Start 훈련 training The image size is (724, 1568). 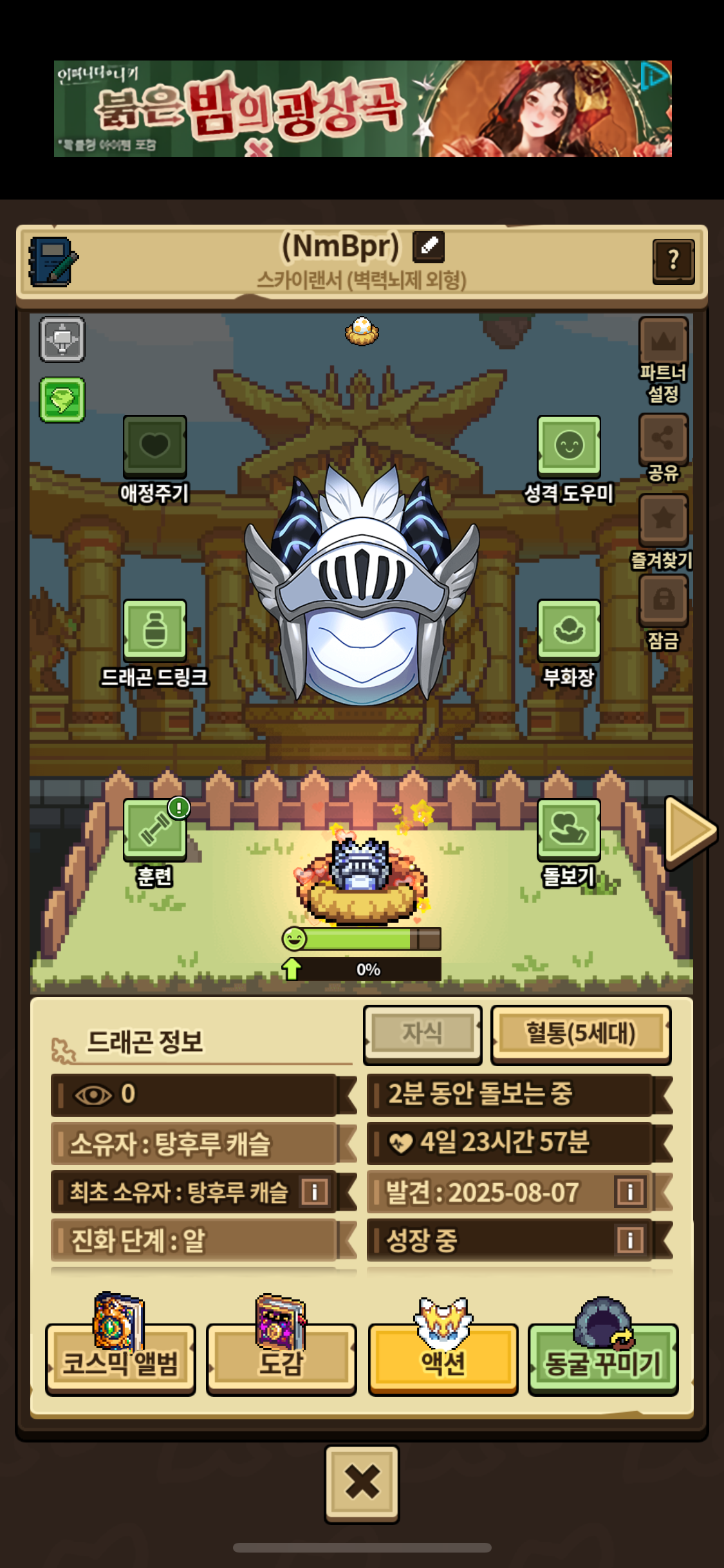154,830
